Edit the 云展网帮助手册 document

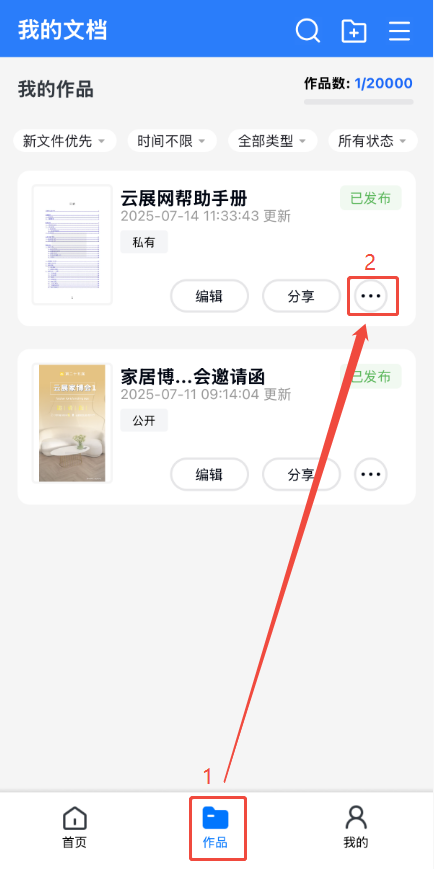tap(209, 296)
